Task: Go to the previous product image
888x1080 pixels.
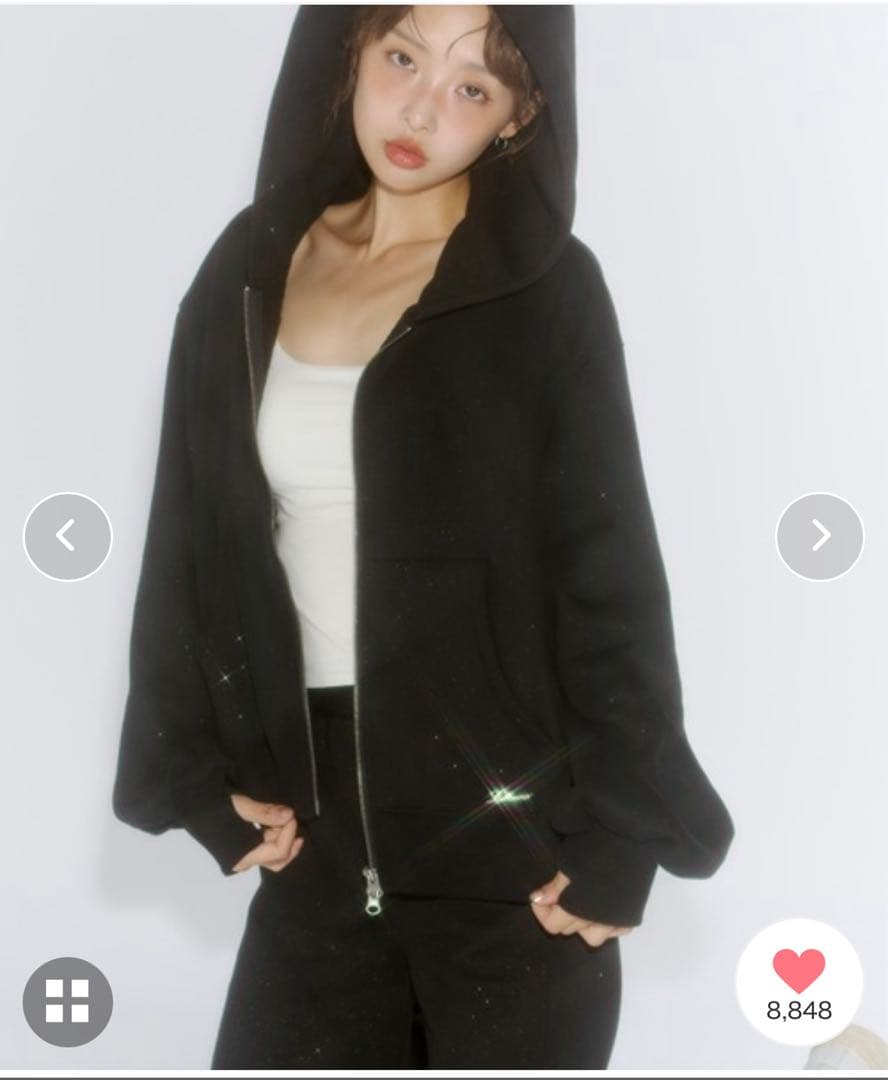Action: click(x=67, y=537)
